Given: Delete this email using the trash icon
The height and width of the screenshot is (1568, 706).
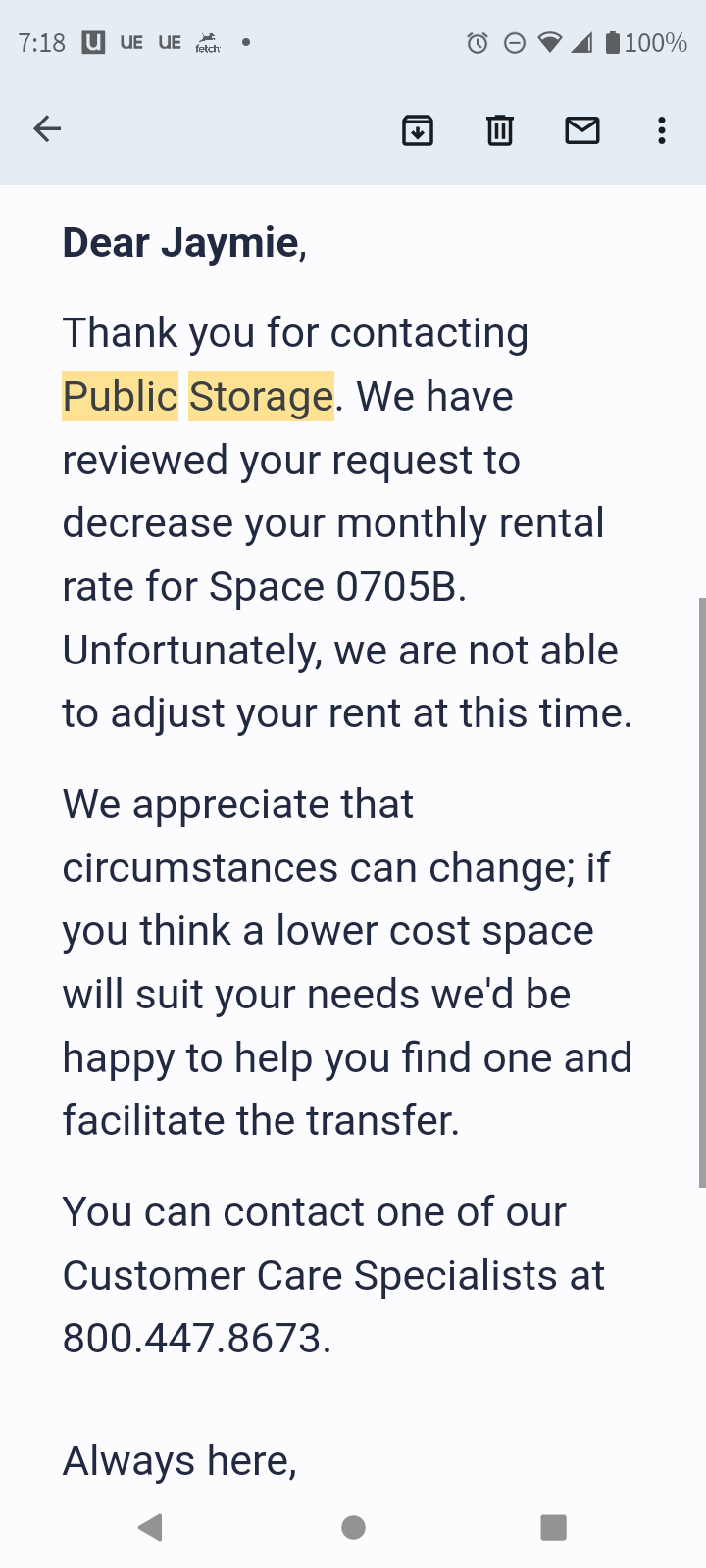Looking at the screenshot, I should [499, 129].
